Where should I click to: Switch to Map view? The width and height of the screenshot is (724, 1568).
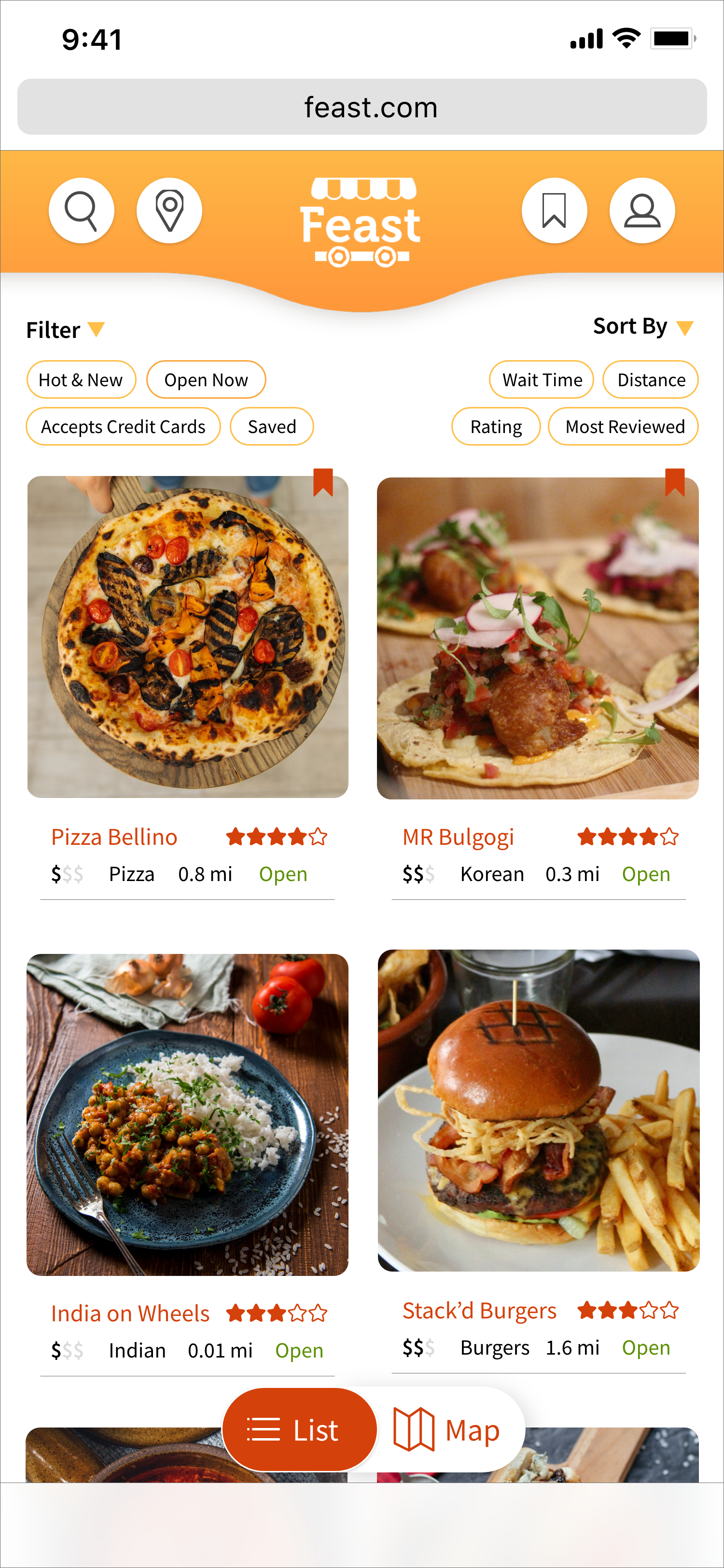(448, 1430)
